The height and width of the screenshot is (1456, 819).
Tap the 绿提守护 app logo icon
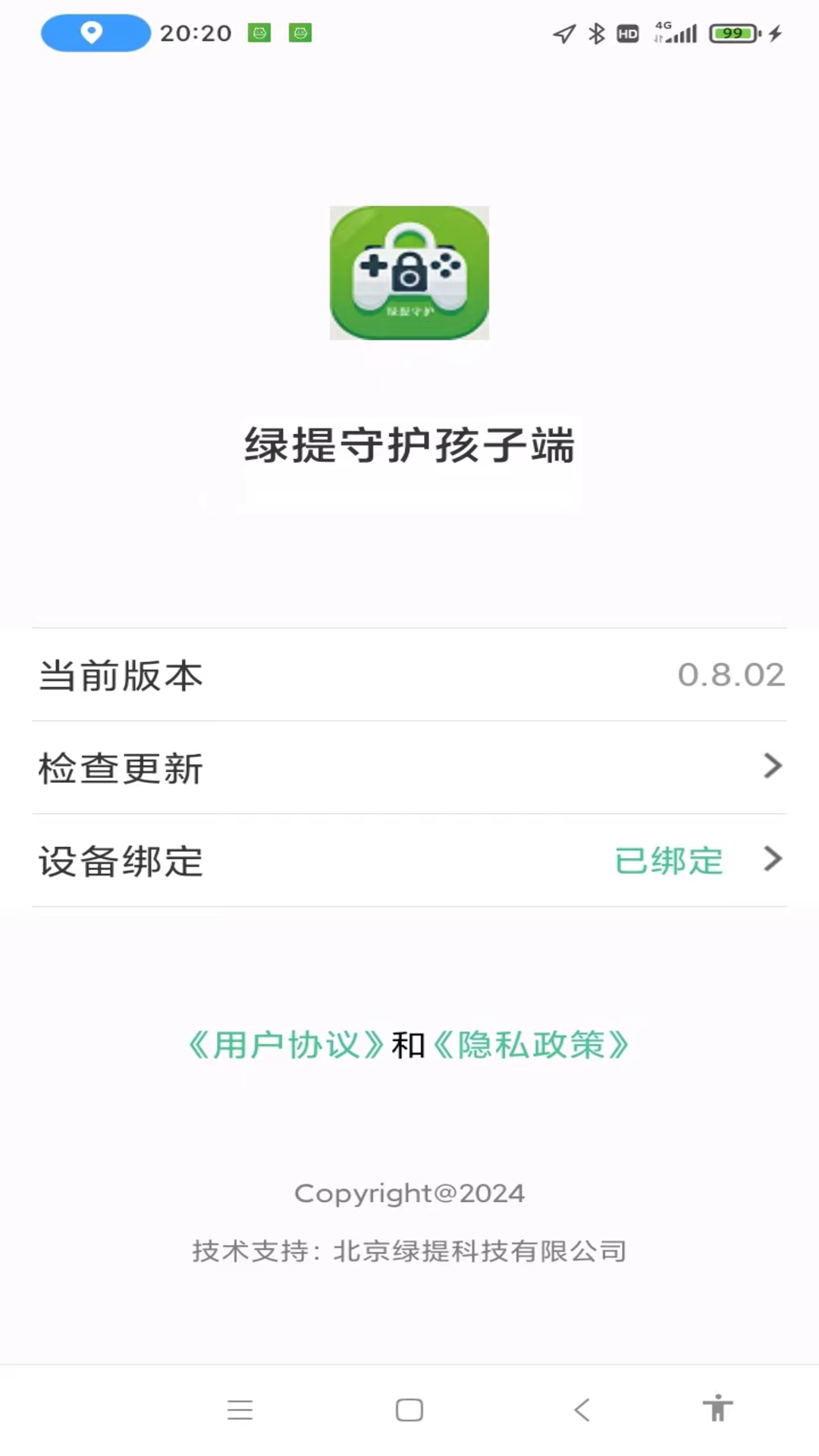tap(409, 273)
